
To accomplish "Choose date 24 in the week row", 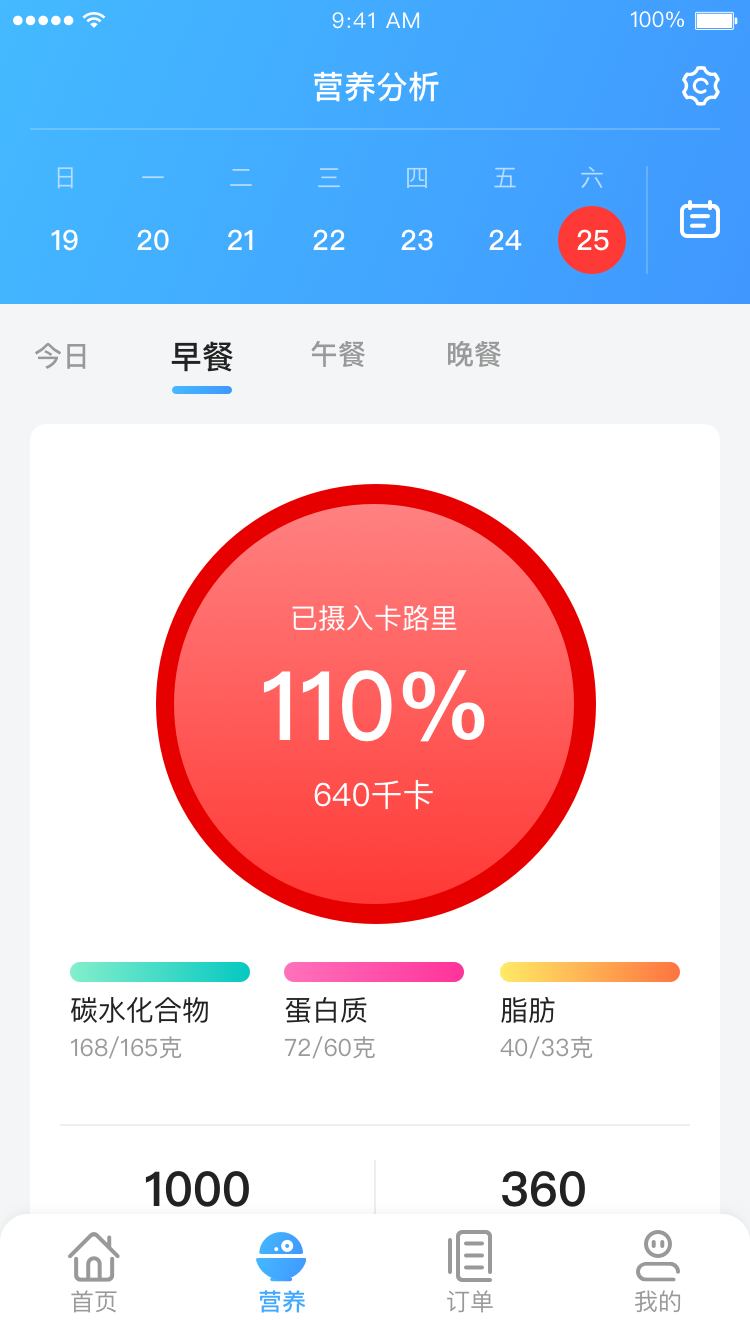I will pyautogui.click(x=505, y=240).
